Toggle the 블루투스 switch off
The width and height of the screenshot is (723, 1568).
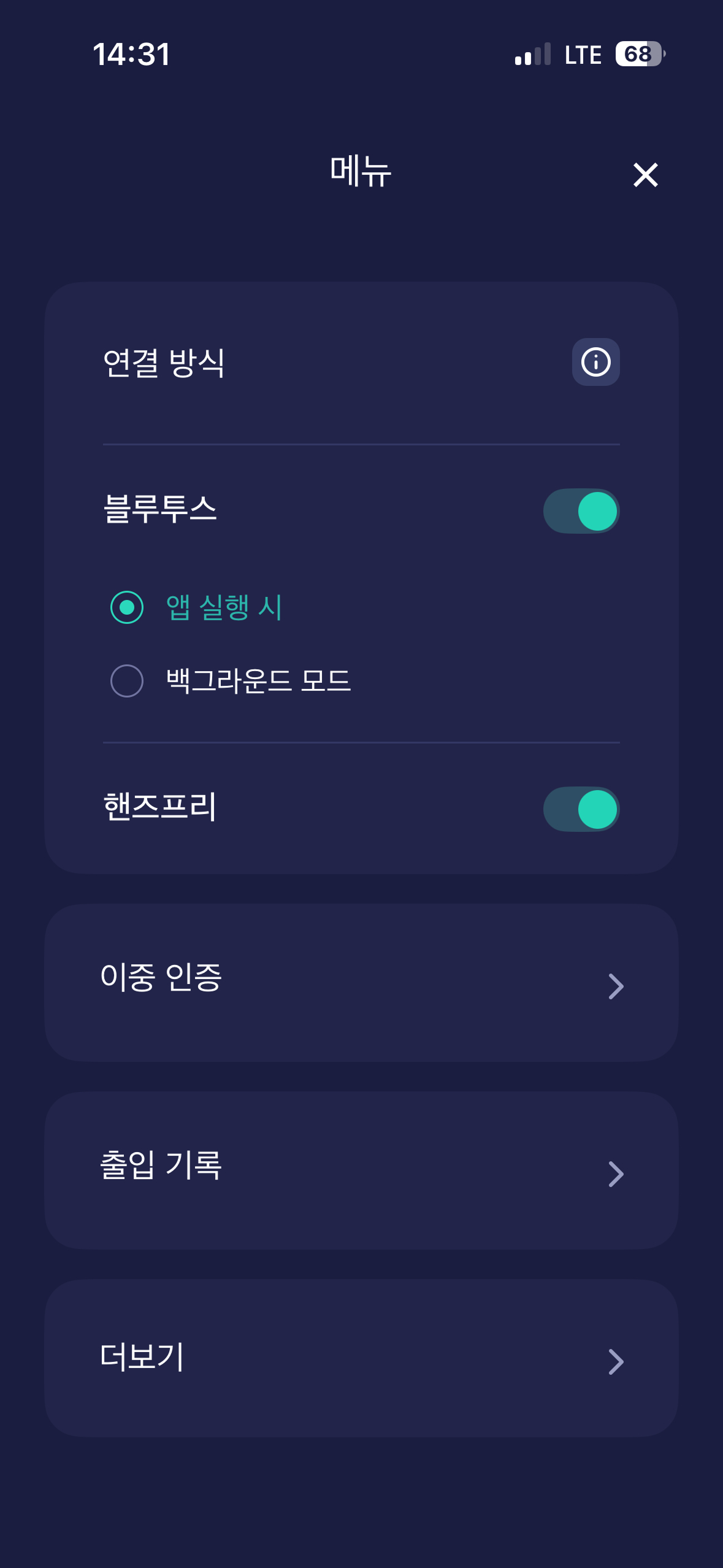[x=581, y=511]
